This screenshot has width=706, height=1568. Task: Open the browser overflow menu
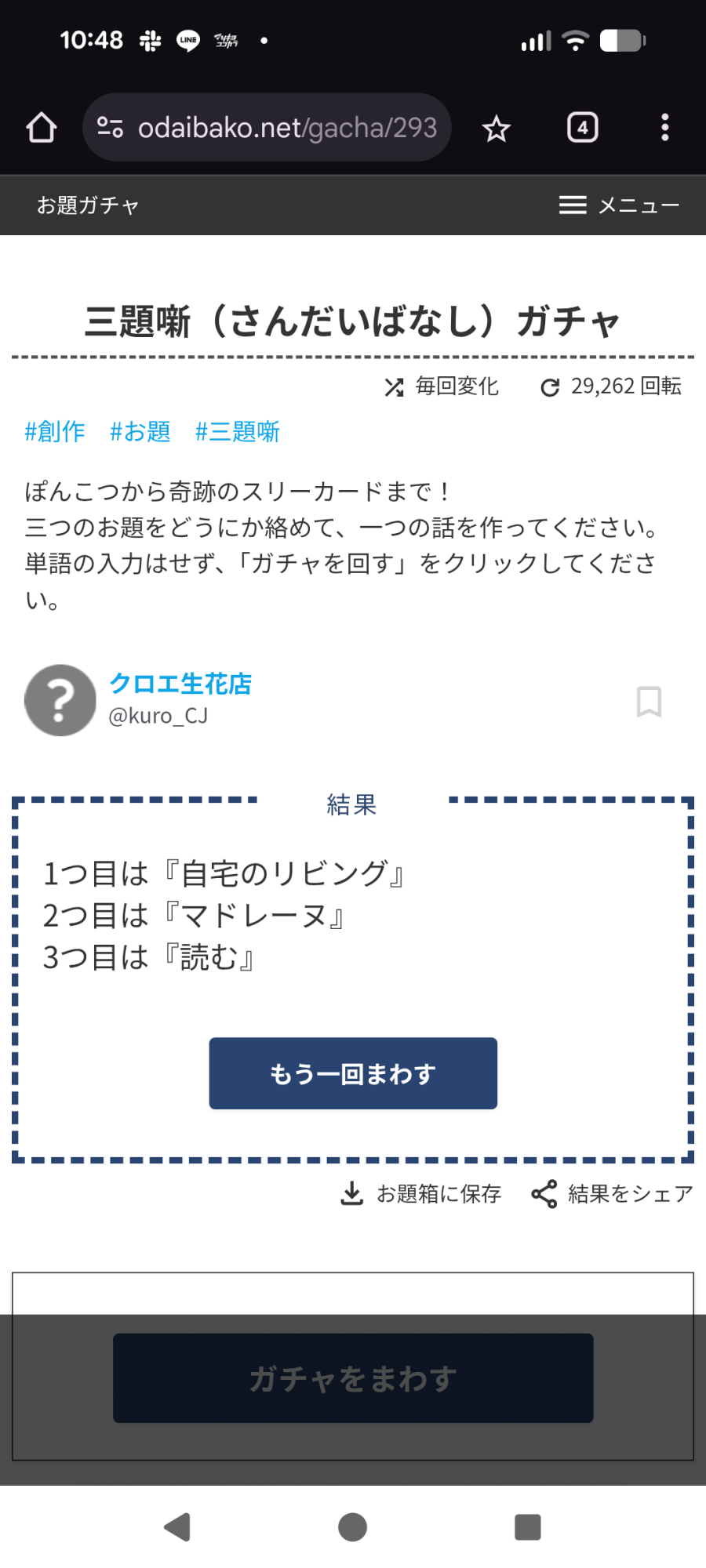664,128
